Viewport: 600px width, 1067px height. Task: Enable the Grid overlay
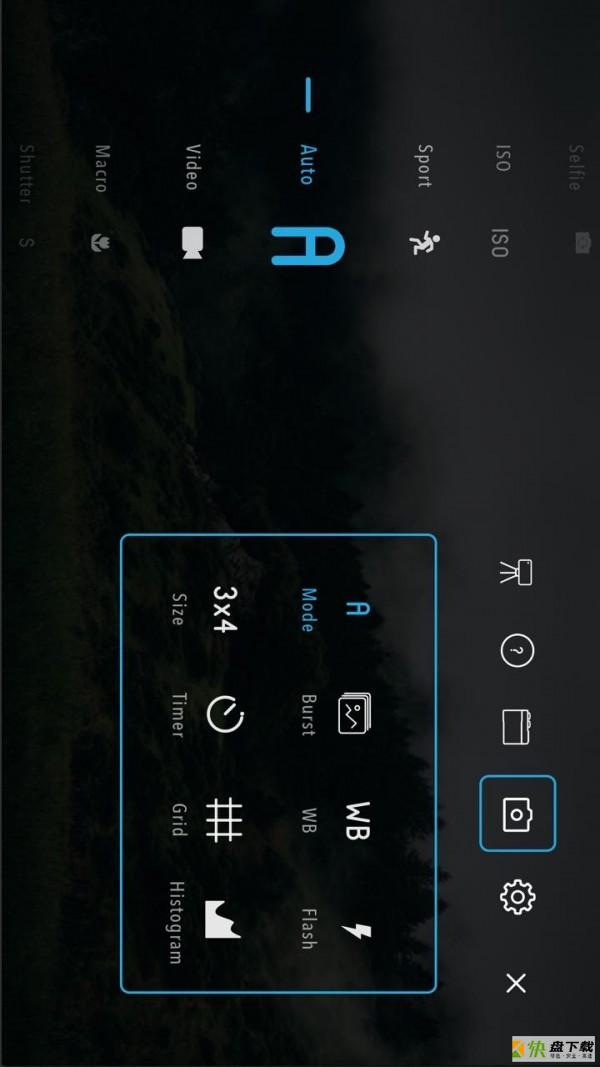coord(224,820)
